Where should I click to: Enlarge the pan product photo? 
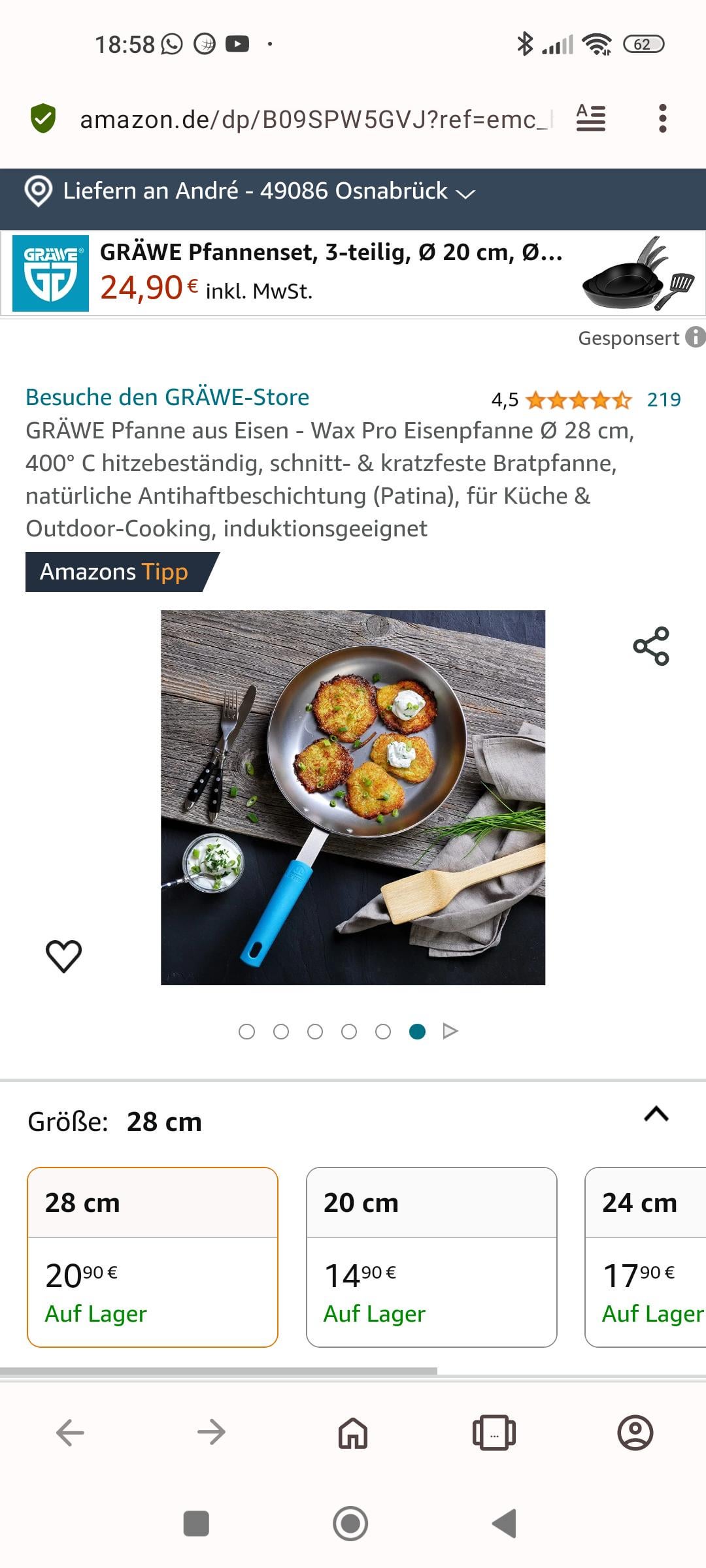[x=353, y=797]
